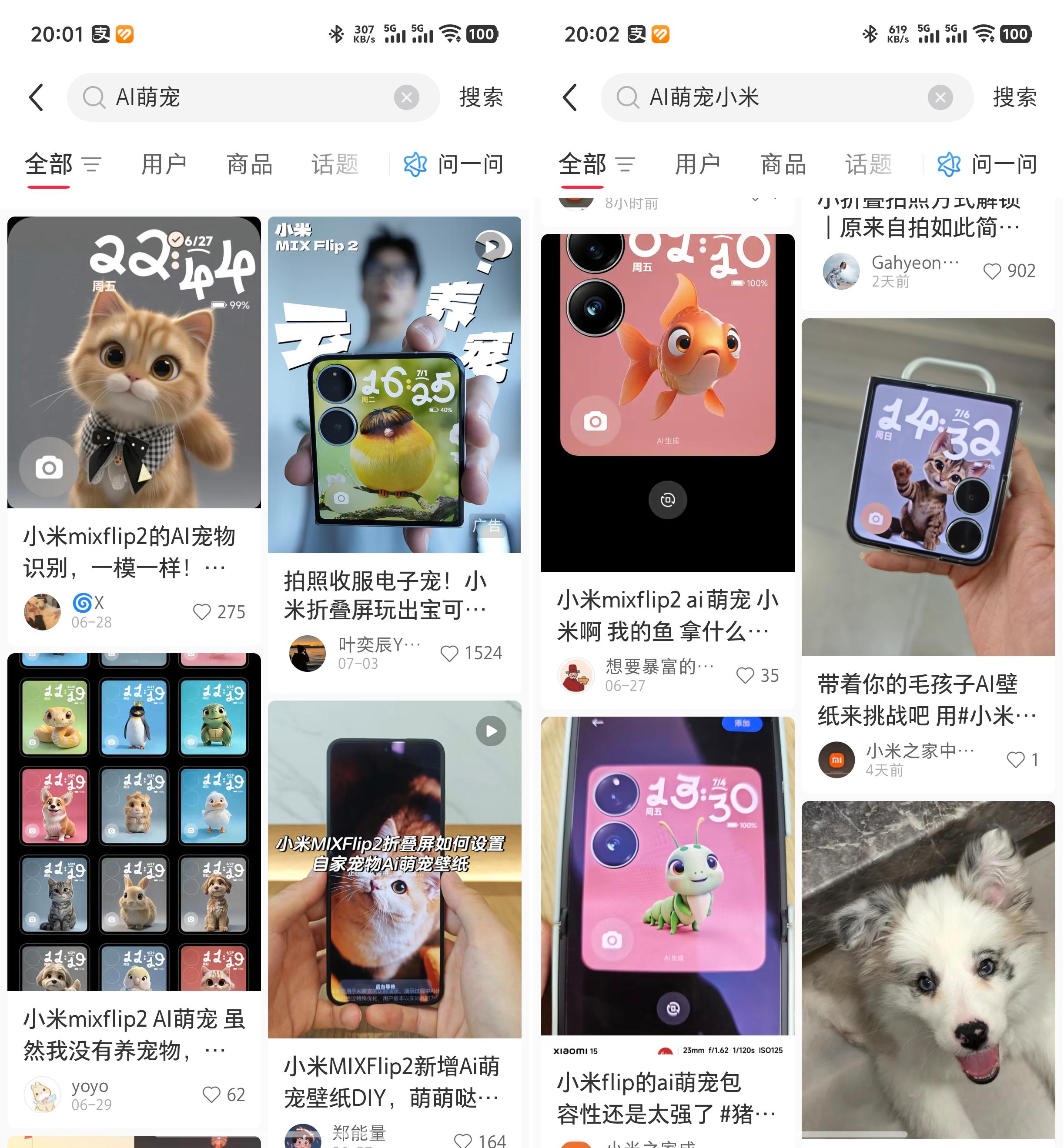
Task: Clear the "AI萌宠小米" search query
Action: 940,97
